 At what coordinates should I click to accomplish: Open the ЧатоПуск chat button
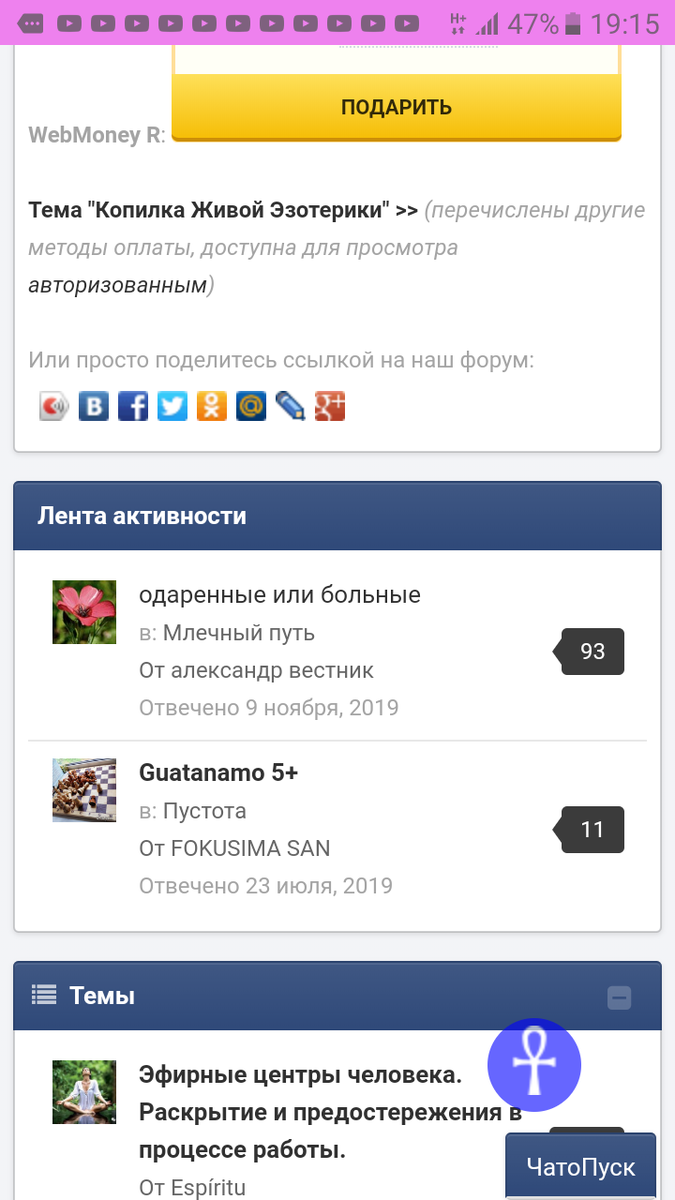coord(581,1167)
